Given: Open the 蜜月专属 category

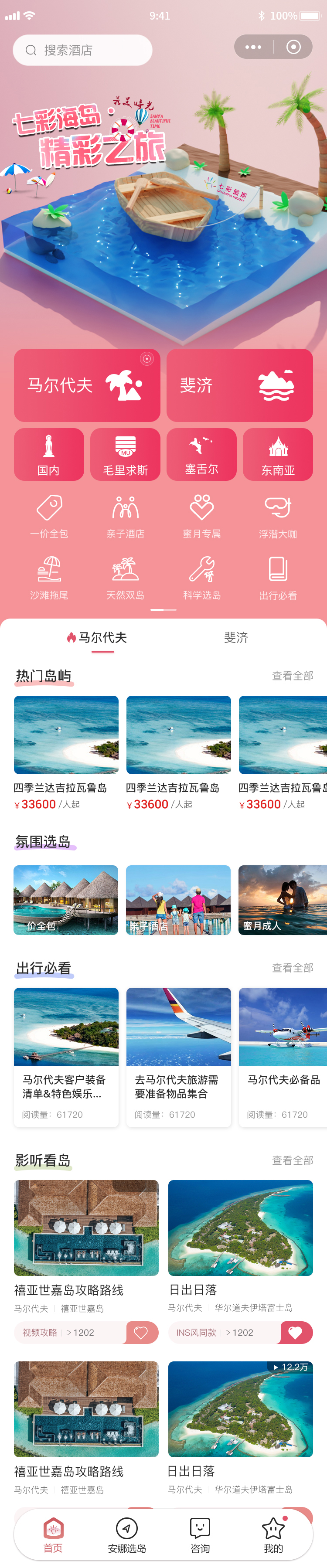Looking at the screenshot, I should [201, 516].
